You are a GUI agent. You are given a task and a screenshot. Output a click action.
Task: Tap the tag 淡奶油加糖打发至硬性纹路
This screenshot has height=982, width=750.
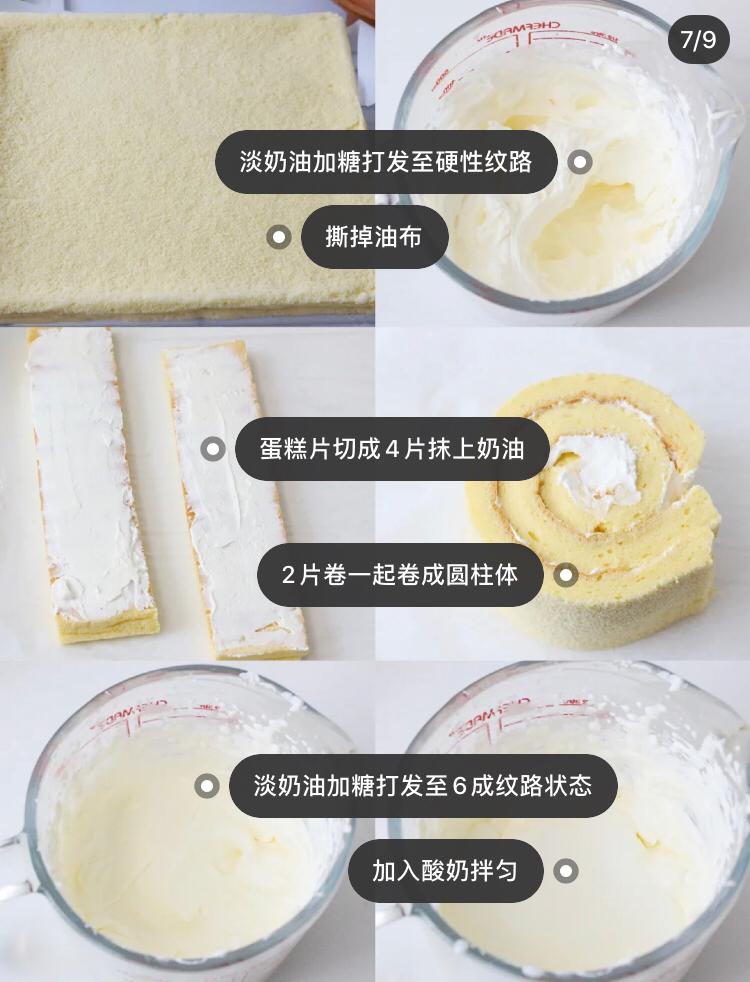click(x=386, y=162)
